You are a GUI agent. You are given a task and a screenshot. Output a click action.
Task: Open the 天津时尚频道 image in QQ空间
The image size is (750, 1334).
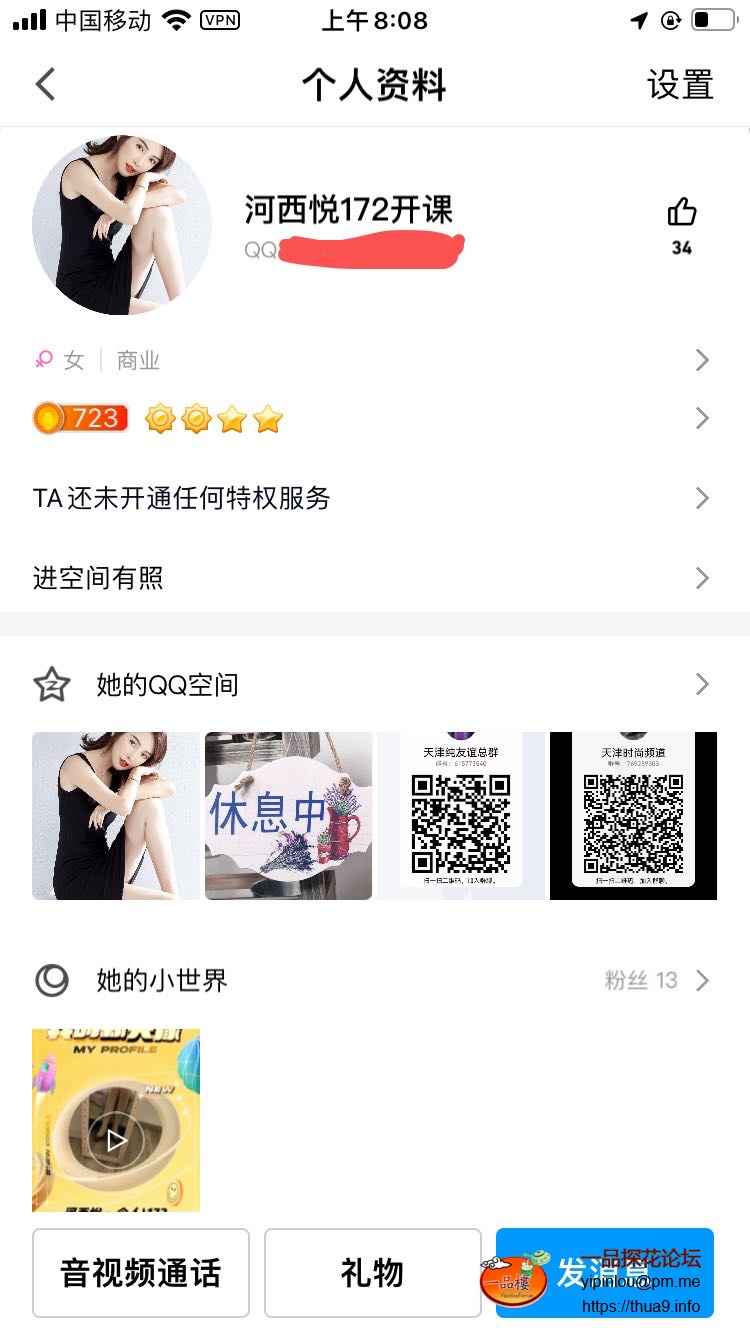(x=634, y=816)
